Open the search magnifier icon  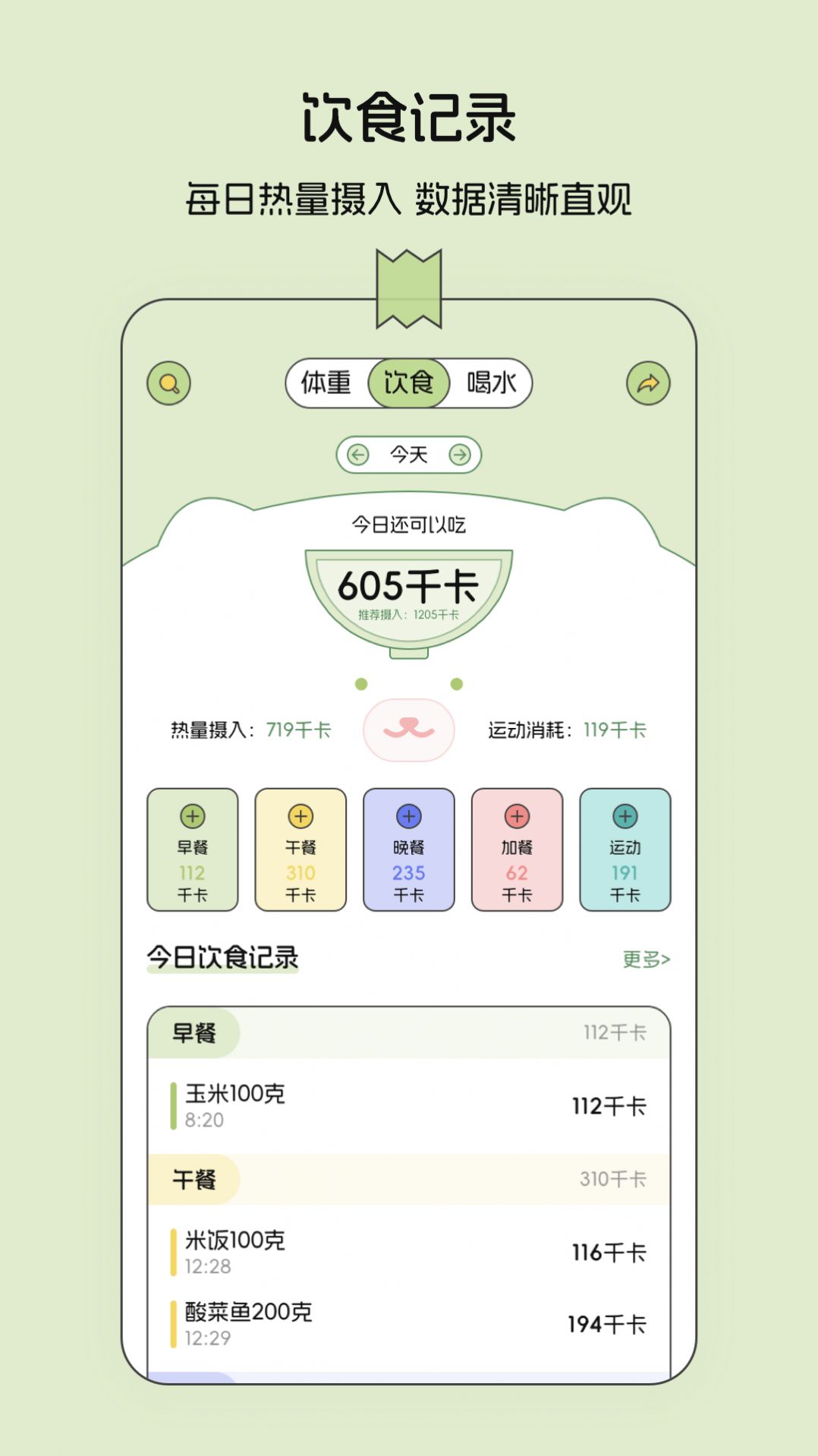coord(168,383)
